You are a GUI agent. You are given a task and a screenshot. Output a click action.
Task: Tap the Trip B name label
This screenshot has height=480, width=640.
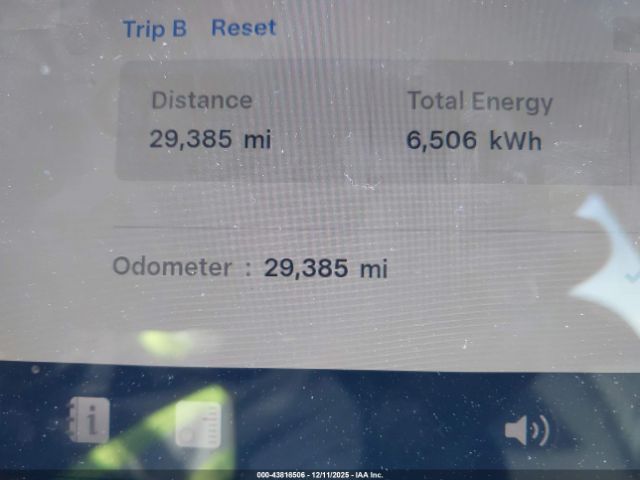point(154,28)
